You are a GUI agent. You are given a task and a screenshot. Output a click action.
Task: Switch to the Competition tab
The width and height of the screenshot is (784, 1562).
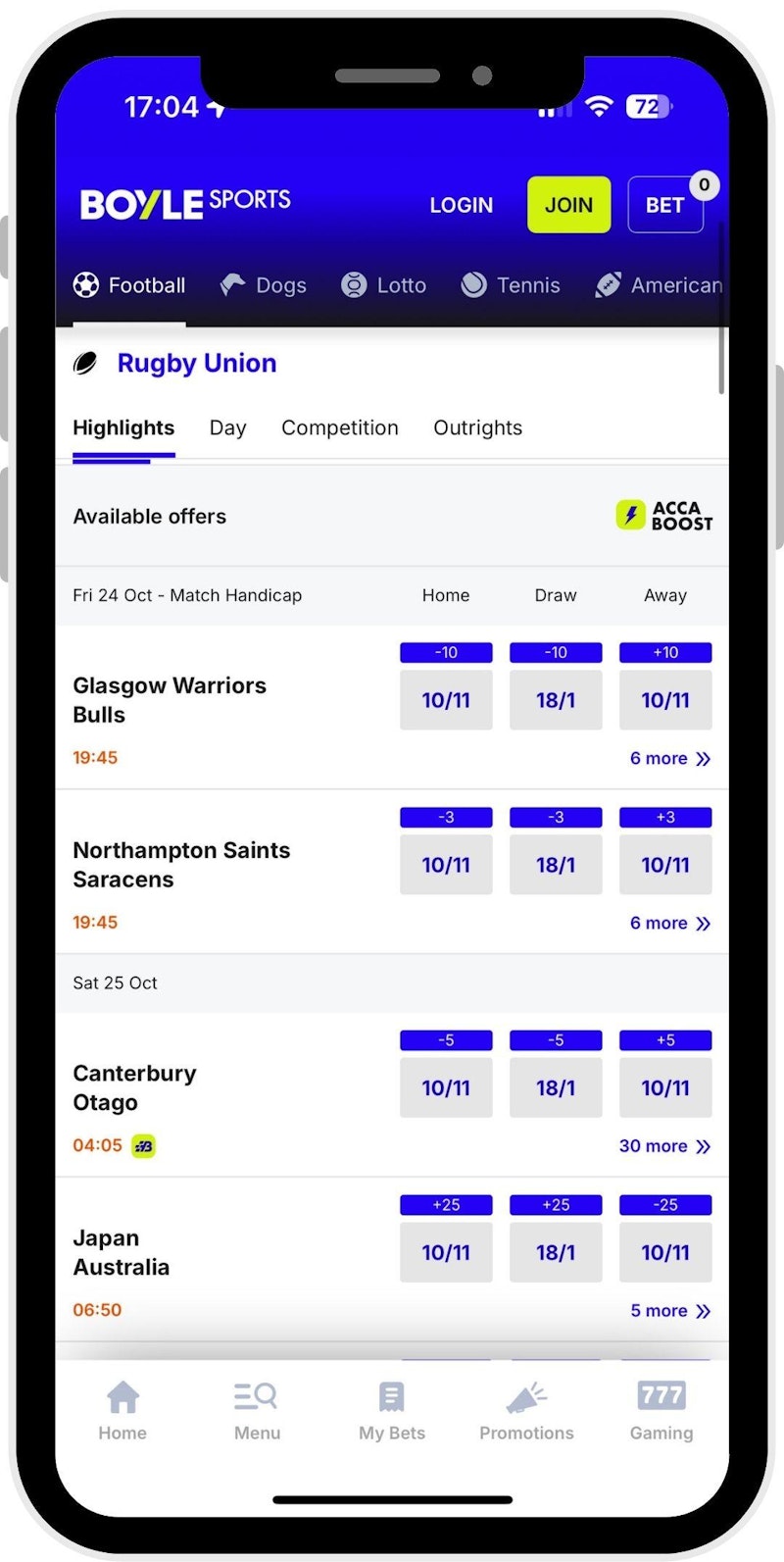(339, 428)
